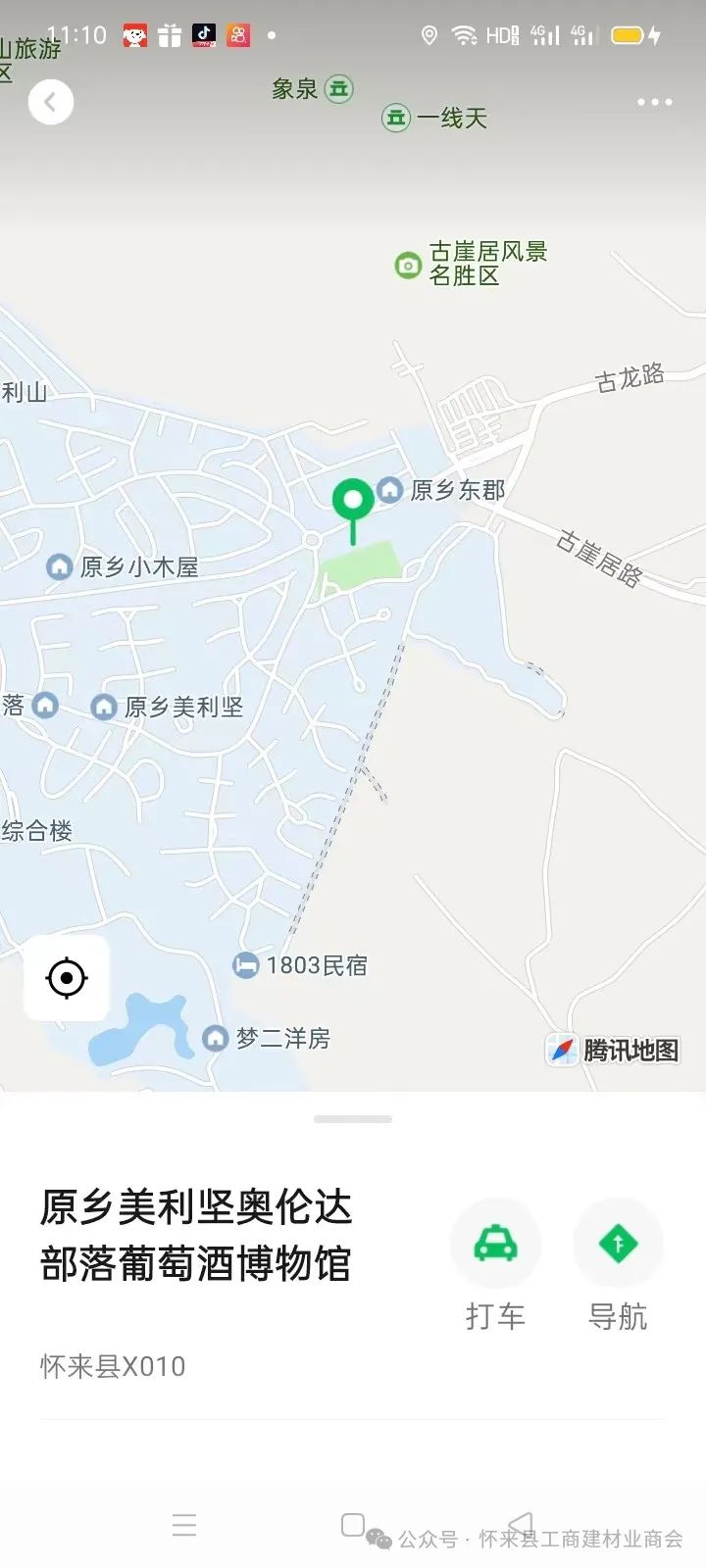Select 原乡东郡 on the map
Screen dimensions: 706x1568
click(442, 489)
